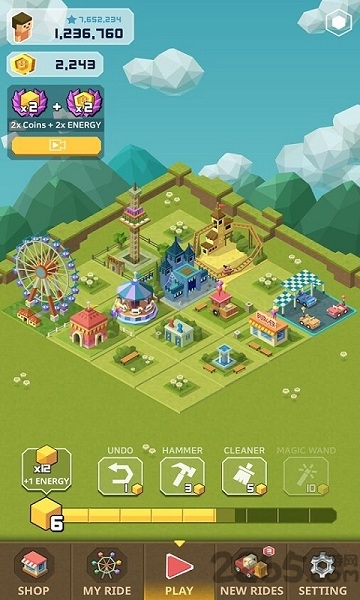This screenshot has height=600, width=360.
Task: Select the BURGER shop building
Action: 268,328
